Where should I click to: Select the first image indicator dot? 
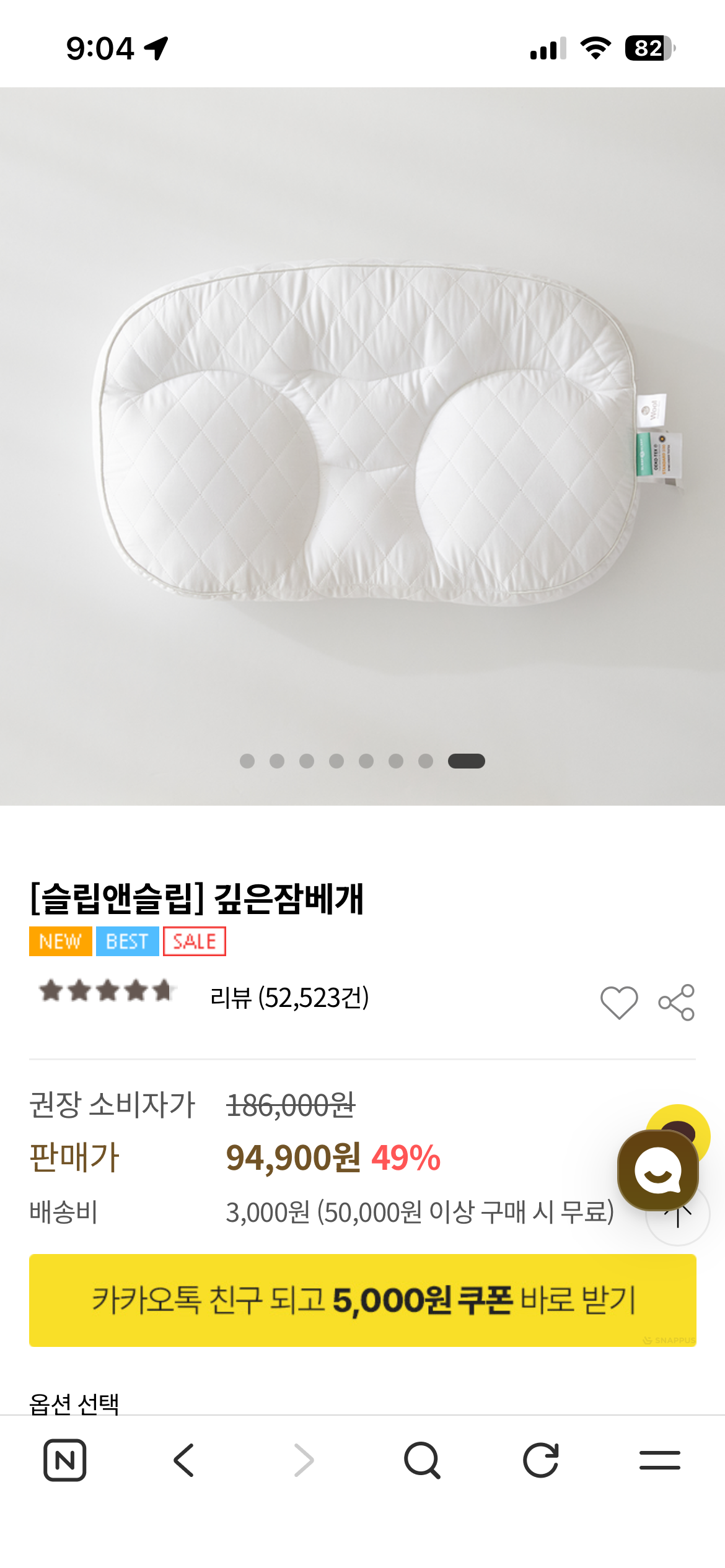coord(247,761)
